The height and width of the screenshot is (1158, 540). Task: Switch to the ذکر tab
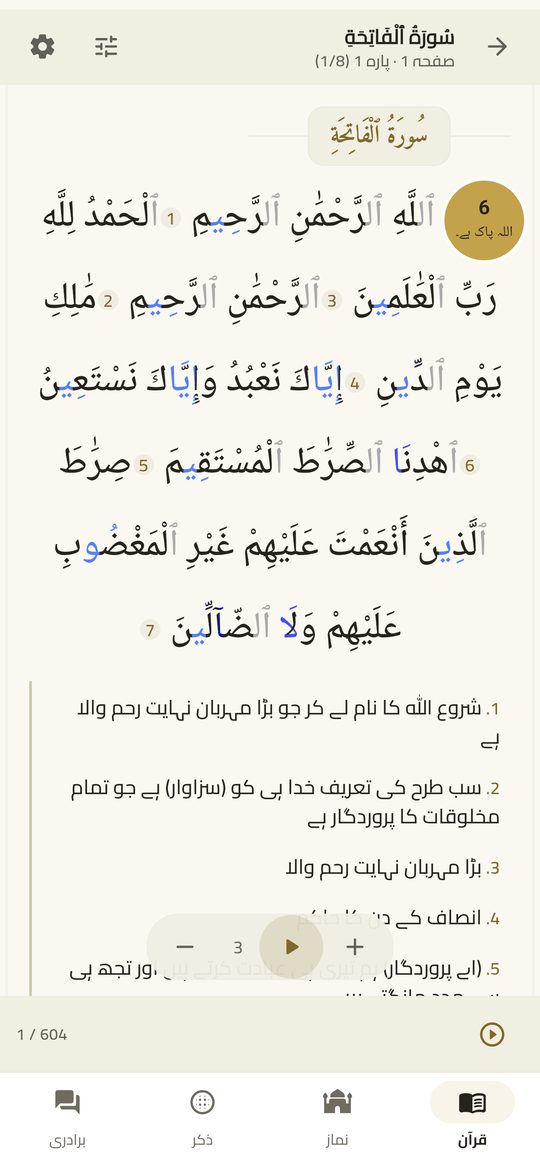202,1117
